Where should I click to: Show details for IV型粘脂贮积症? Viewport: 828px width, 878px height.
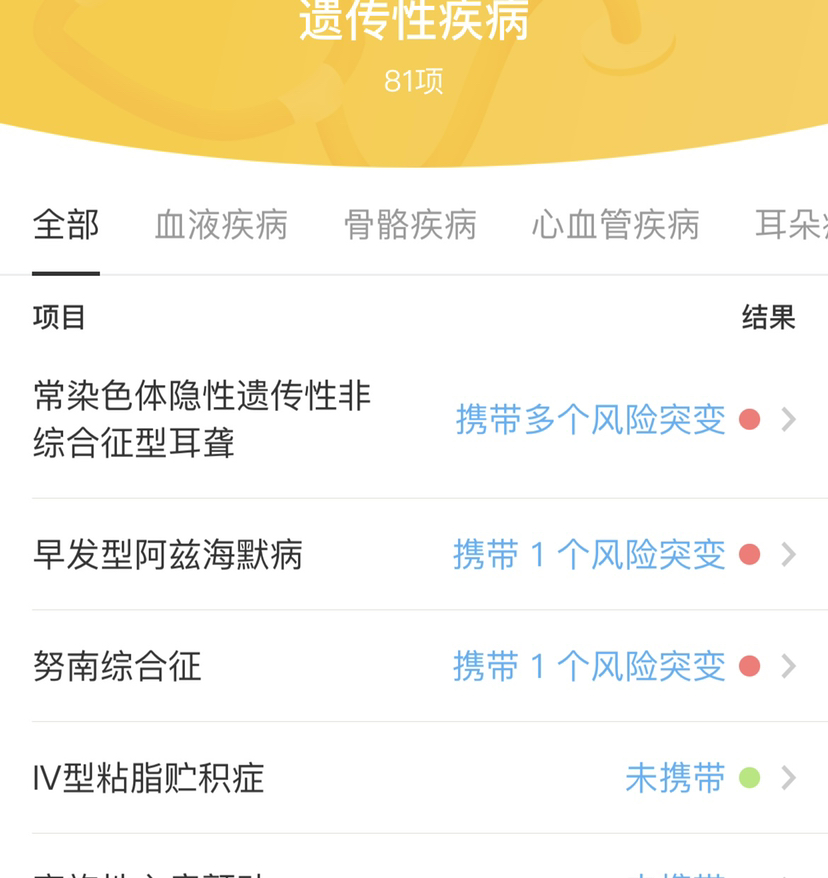coord(413,778)
